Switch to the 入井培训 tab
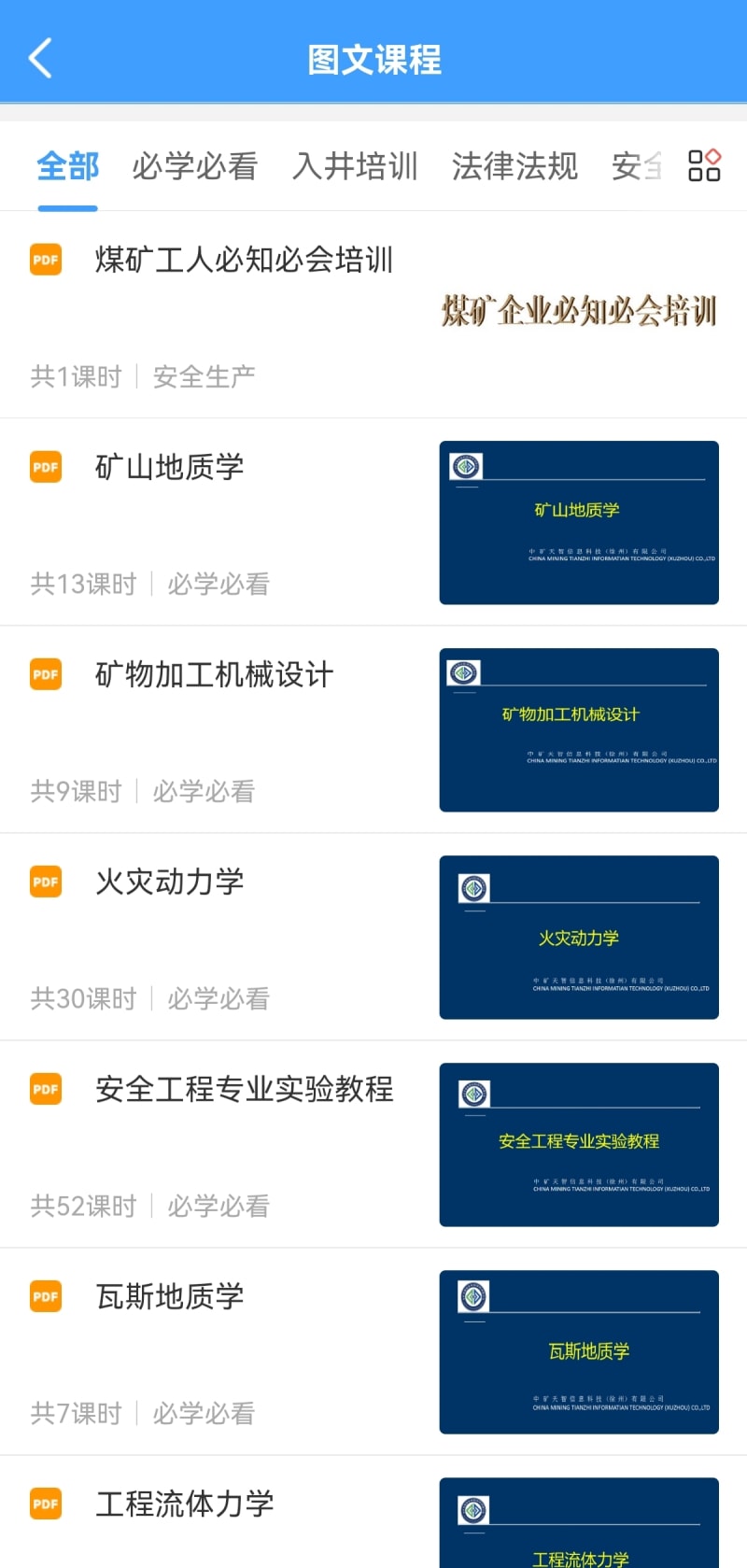 (x=355, y=167)
